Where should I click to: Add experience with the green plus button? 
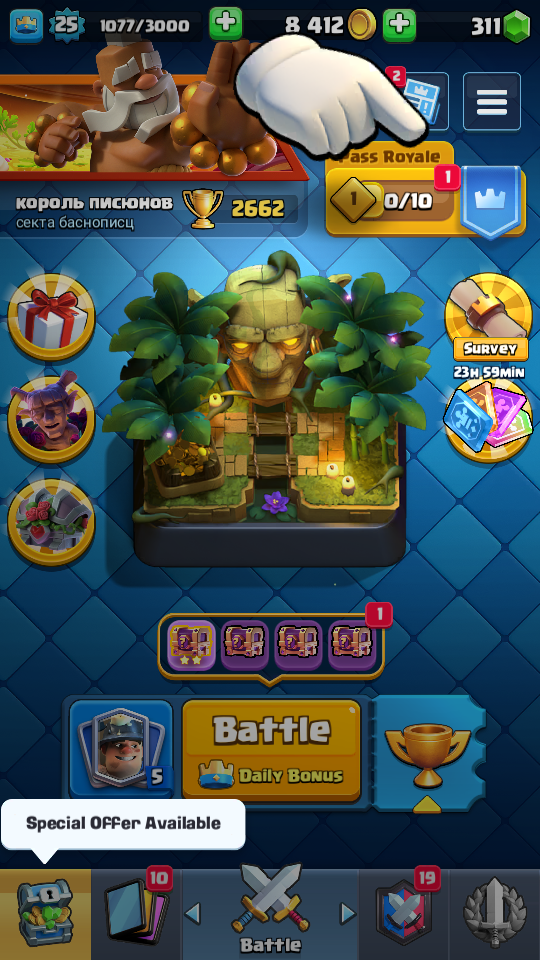pos(226,24)
